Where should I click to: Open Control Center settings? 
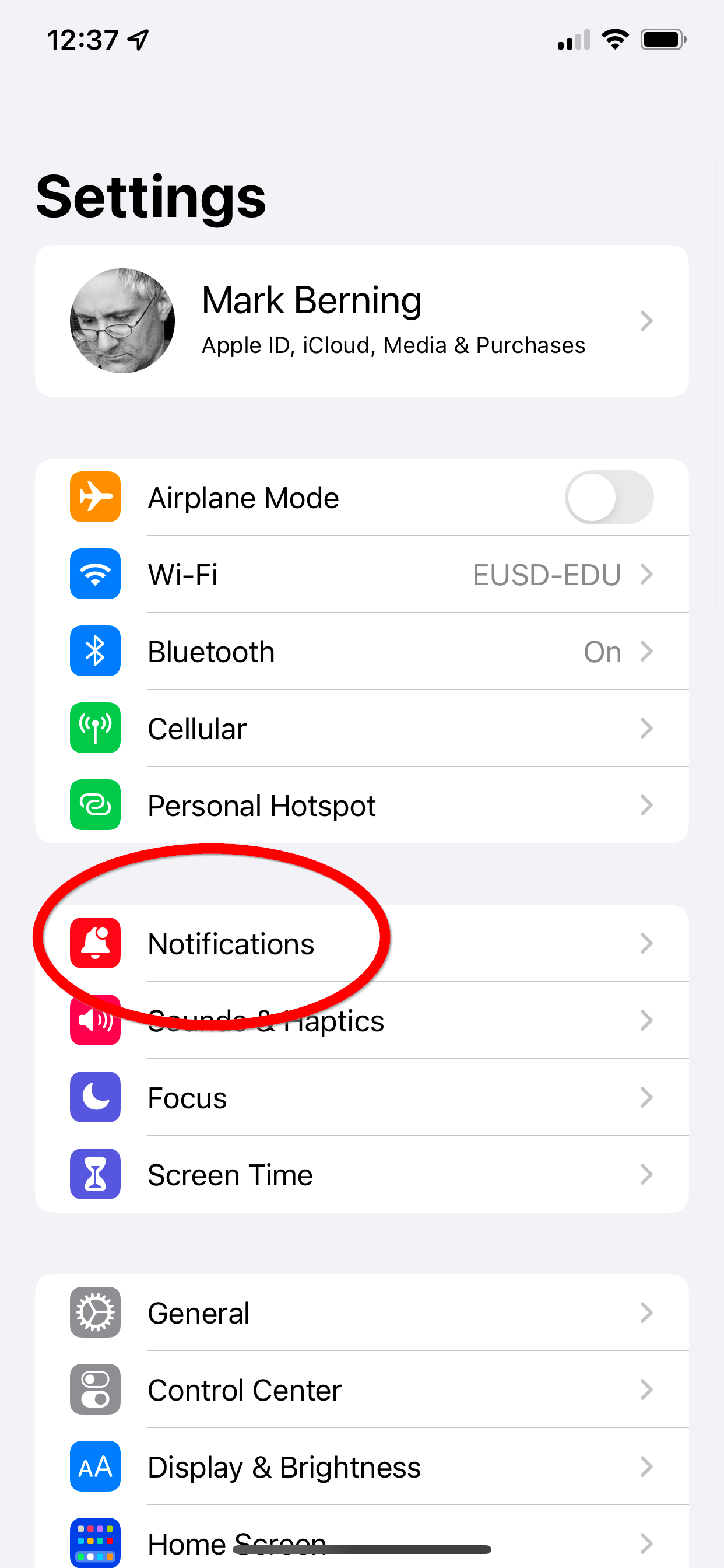[x=361, y=1389]
